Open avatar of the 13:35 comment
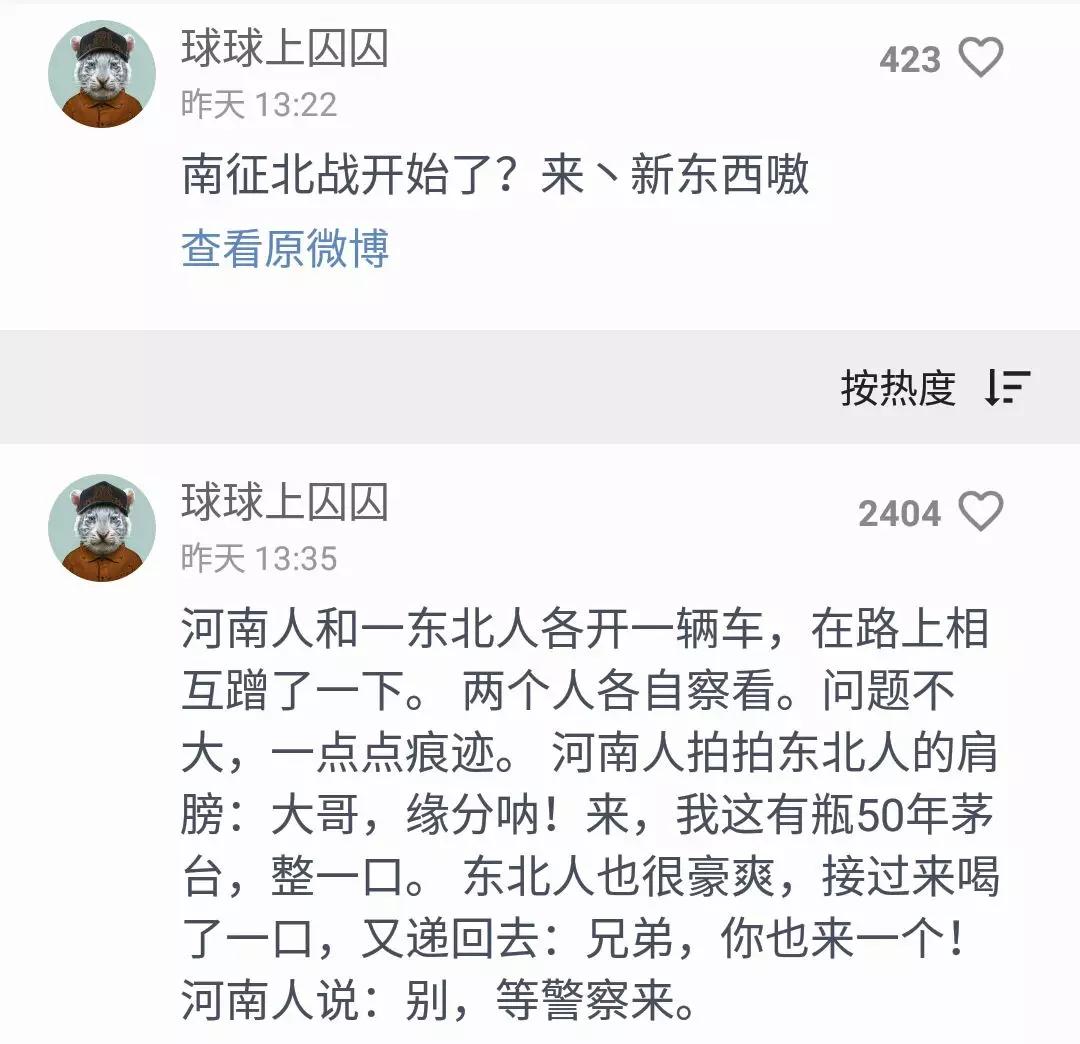Screen dimensions: 1080x1044 tap(102, 528)
